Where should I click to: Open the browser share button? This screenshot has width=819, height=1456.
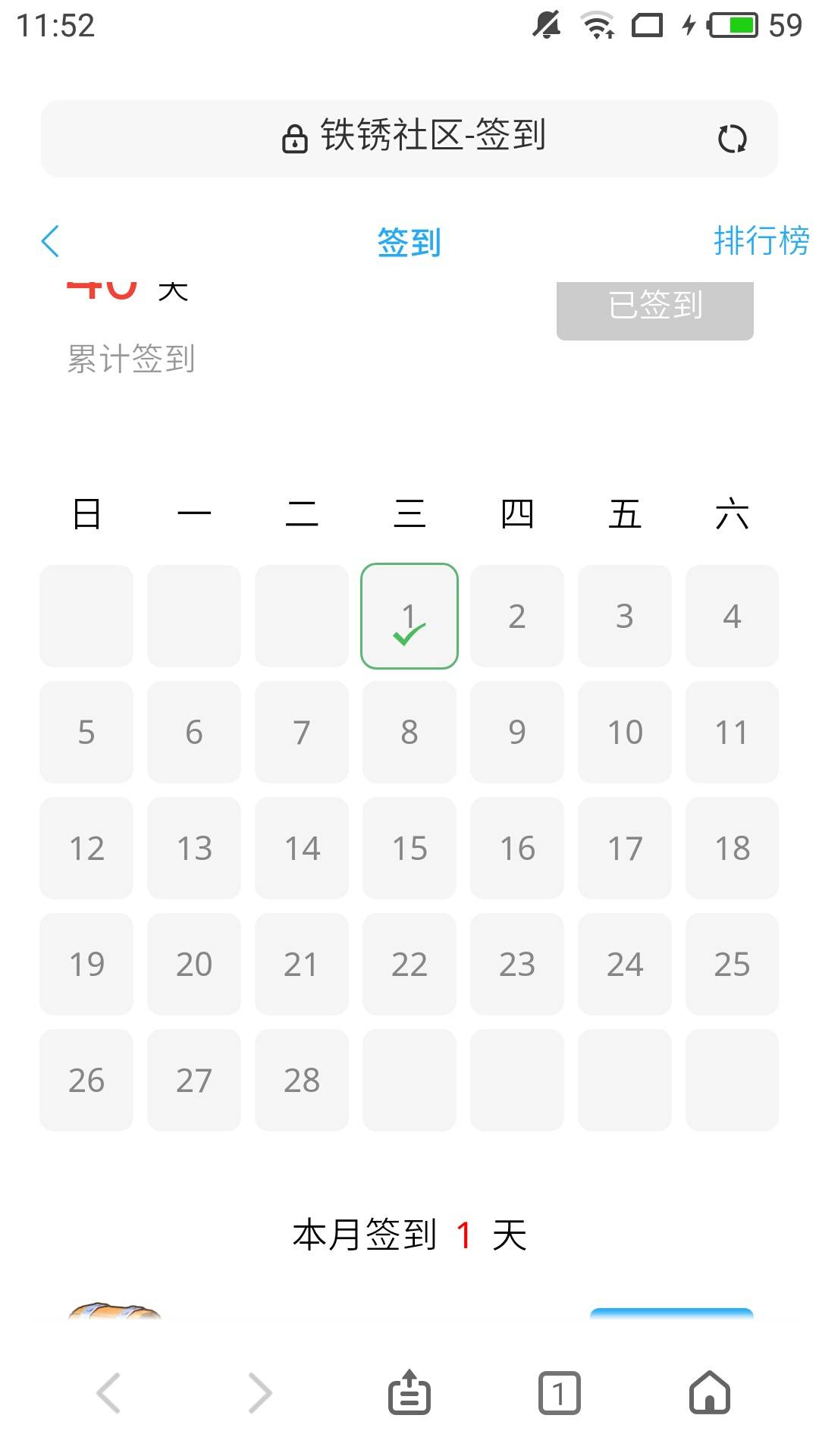click(409, 1393)
